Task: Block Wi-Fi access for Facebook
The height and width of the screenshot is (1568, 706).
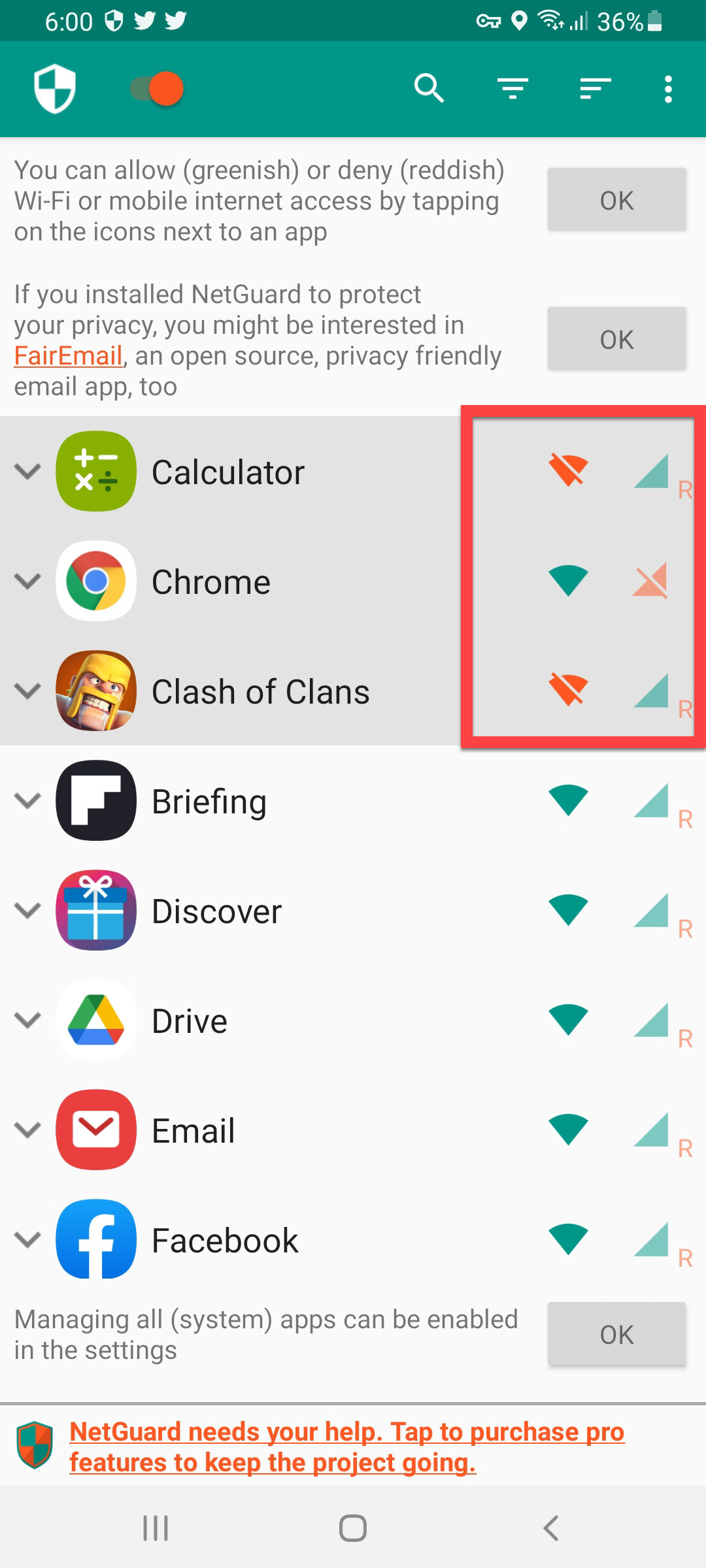Action: [x=568, y=1239]
